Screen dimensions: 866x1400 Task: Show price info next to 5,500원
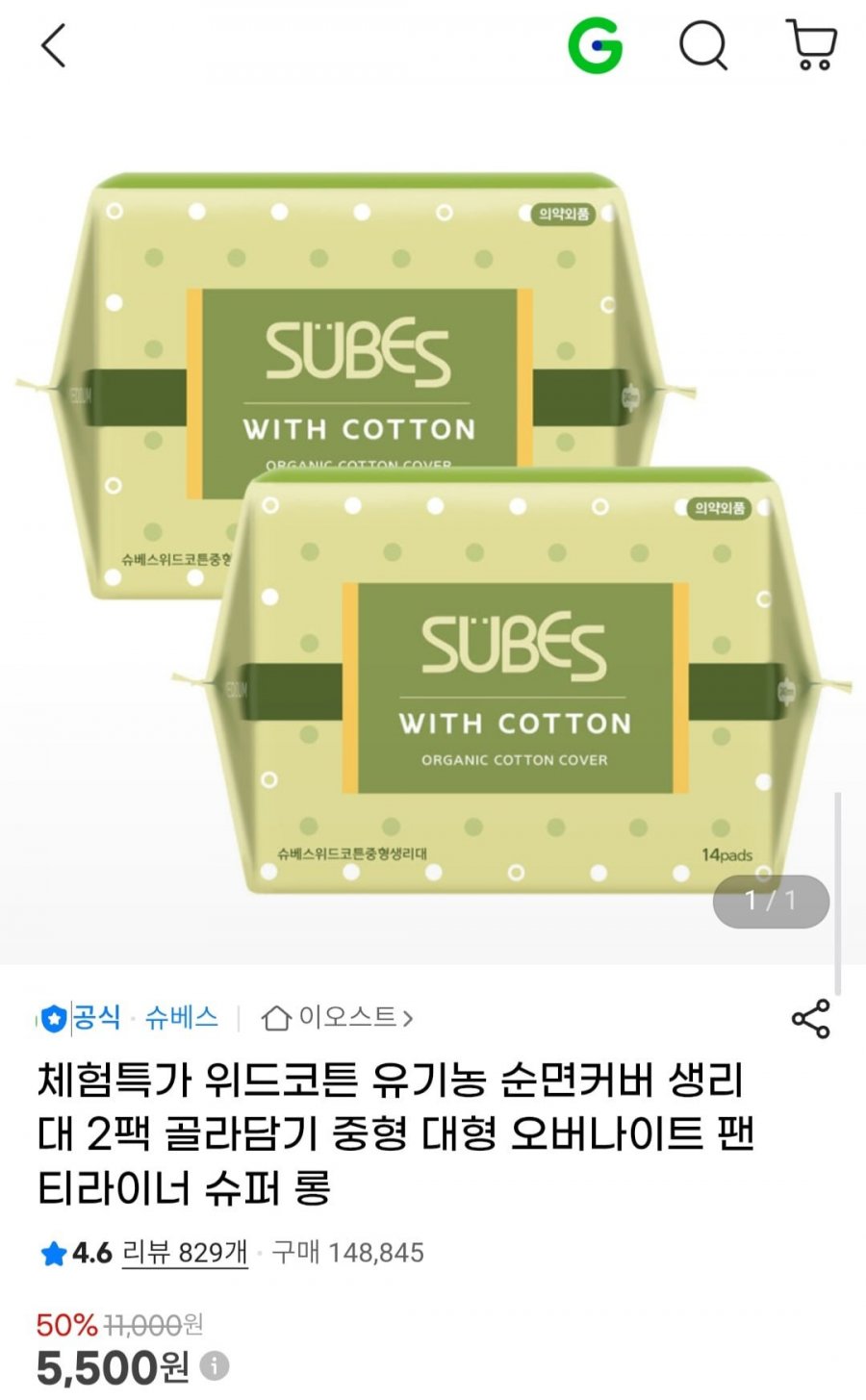[215, 1365]
